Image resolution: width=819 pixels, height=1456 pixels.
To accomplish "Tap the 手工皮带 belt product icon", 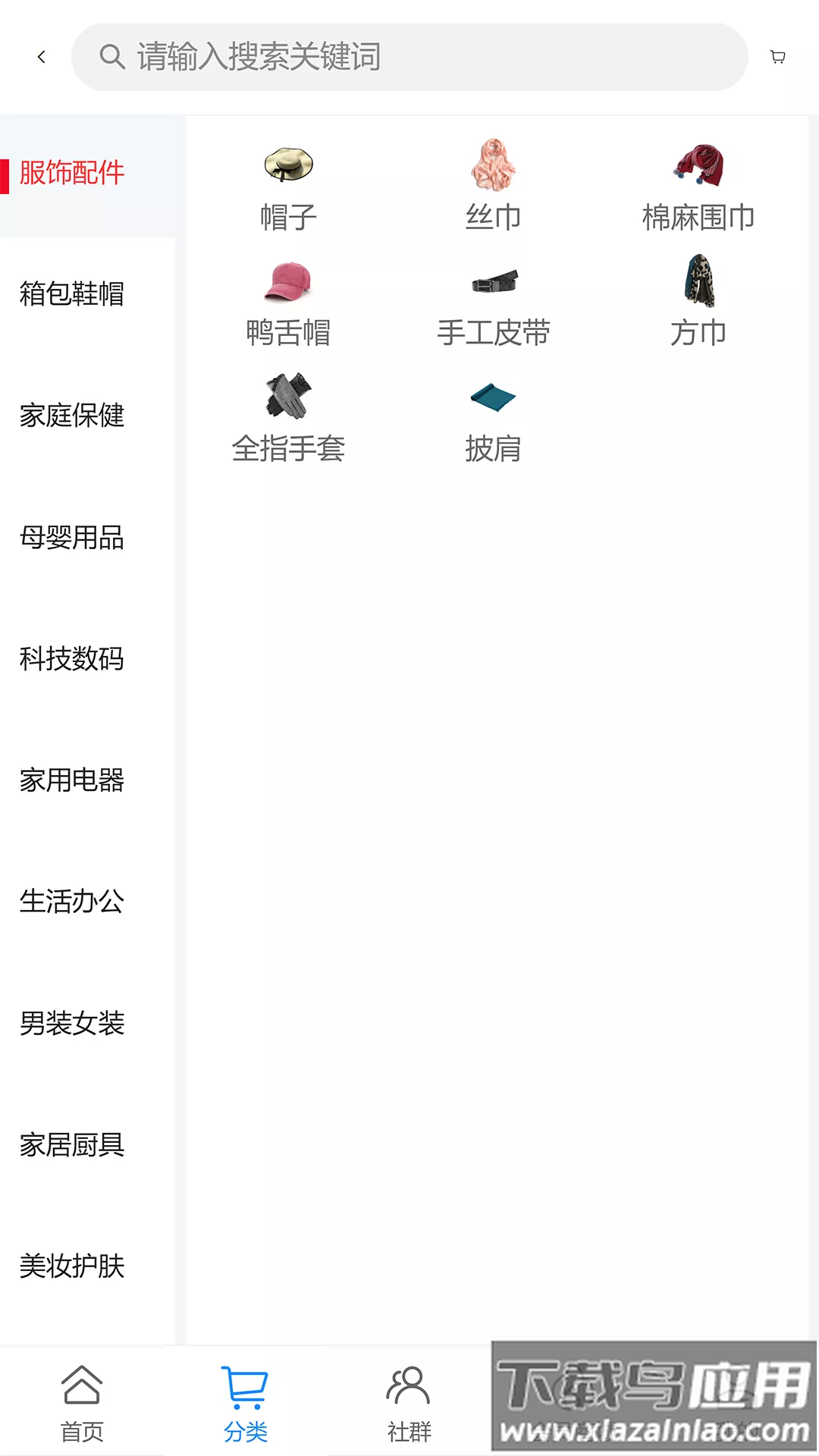I will click(494, 284).
